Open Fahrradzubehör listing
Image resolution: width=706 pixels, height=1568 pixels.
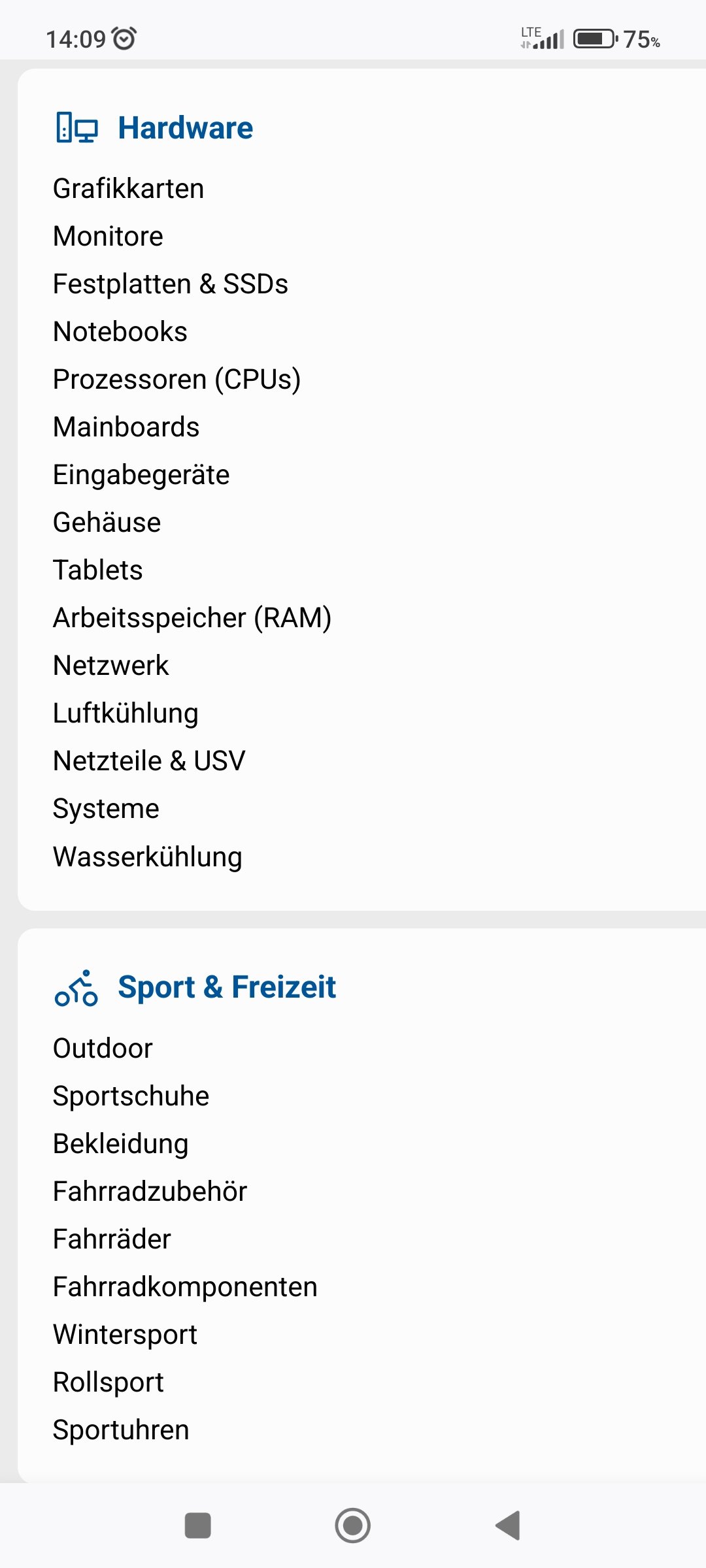(150, 1192)
